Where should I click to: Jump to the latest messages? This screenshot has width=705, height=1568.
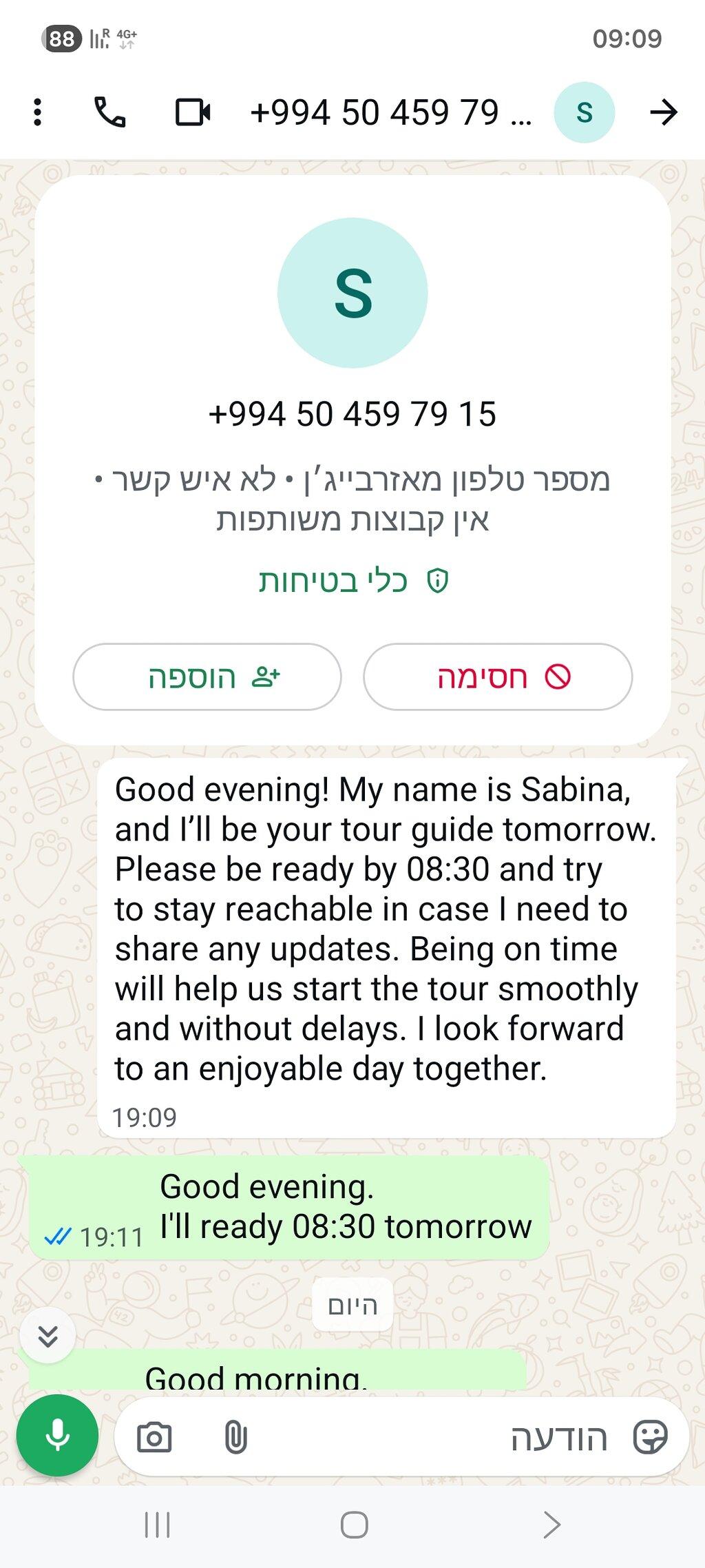pyautogui.click(x=48, y=1336)
